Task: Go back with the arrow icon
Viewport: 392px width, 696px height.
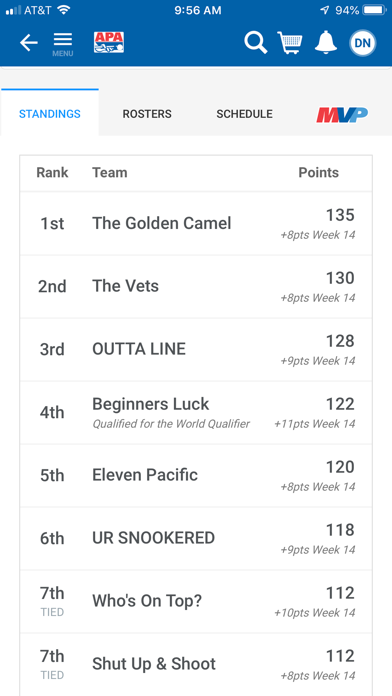Action: click(28, 43)
